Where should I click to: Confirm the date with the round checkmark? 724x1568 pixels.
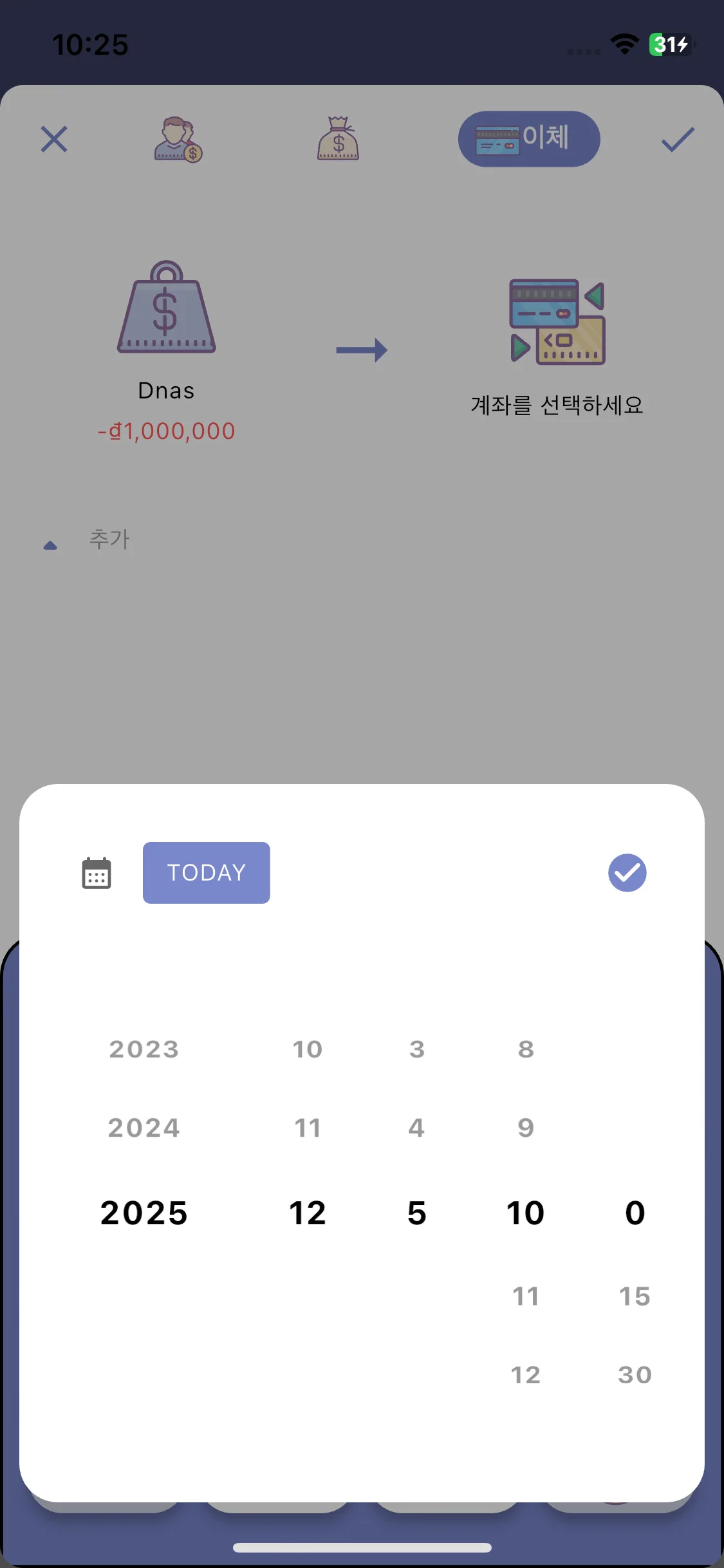point(627,873)
